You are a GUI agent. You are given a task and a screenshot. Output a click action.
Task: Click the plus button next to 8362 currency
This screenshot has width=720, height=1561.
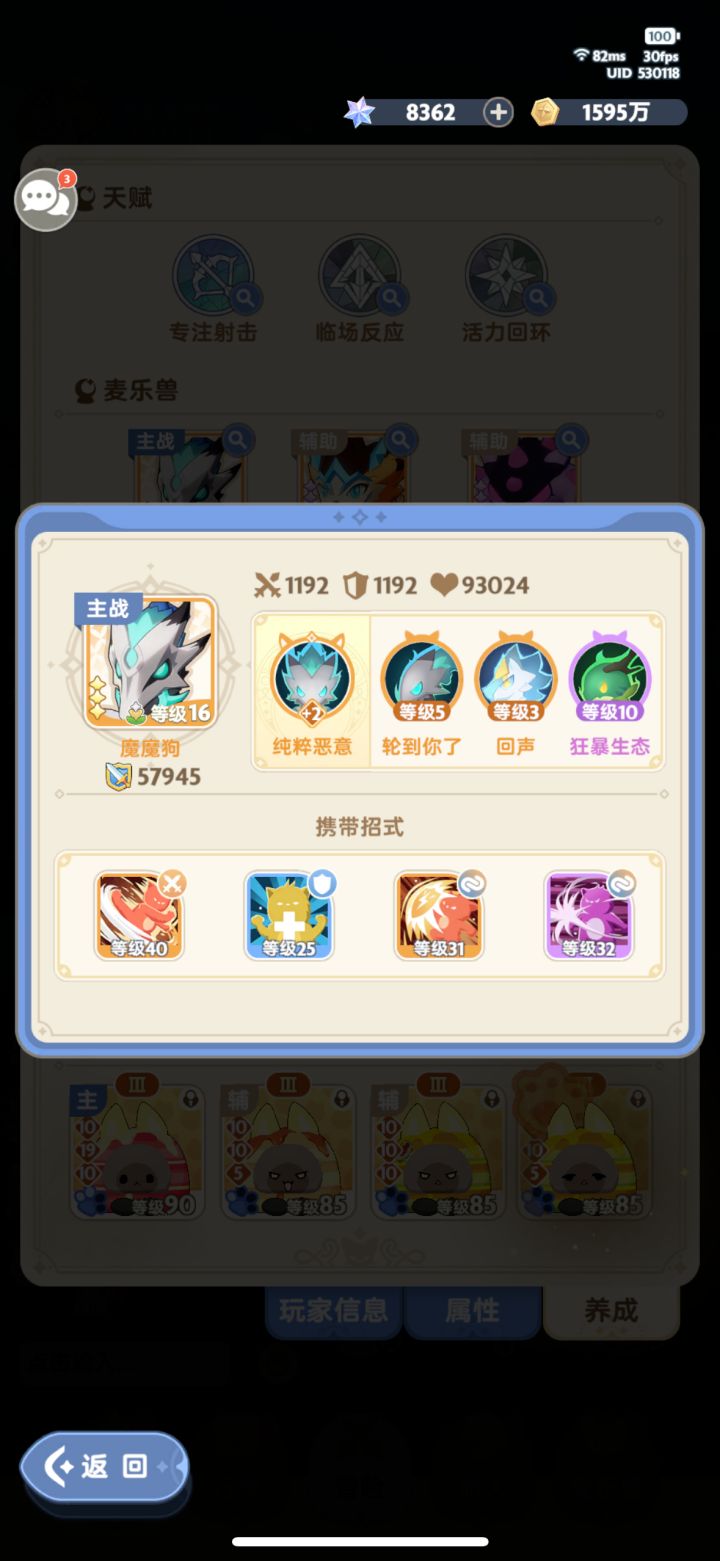(497, 112)
